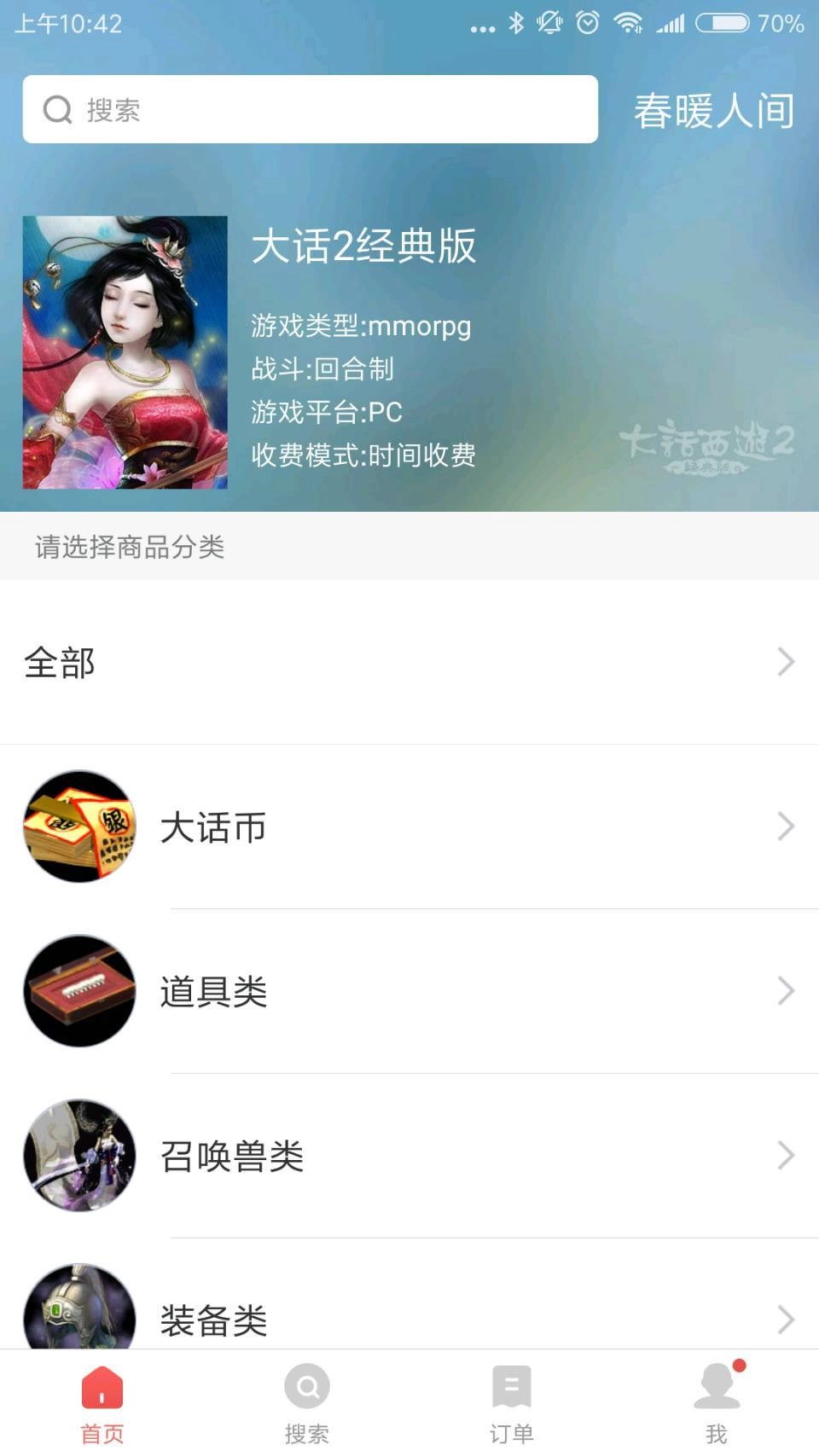The height and width of the screenshot is (1456, 819).
Task: Open the 大话币 row arrow
Action: tap(787, 826)
